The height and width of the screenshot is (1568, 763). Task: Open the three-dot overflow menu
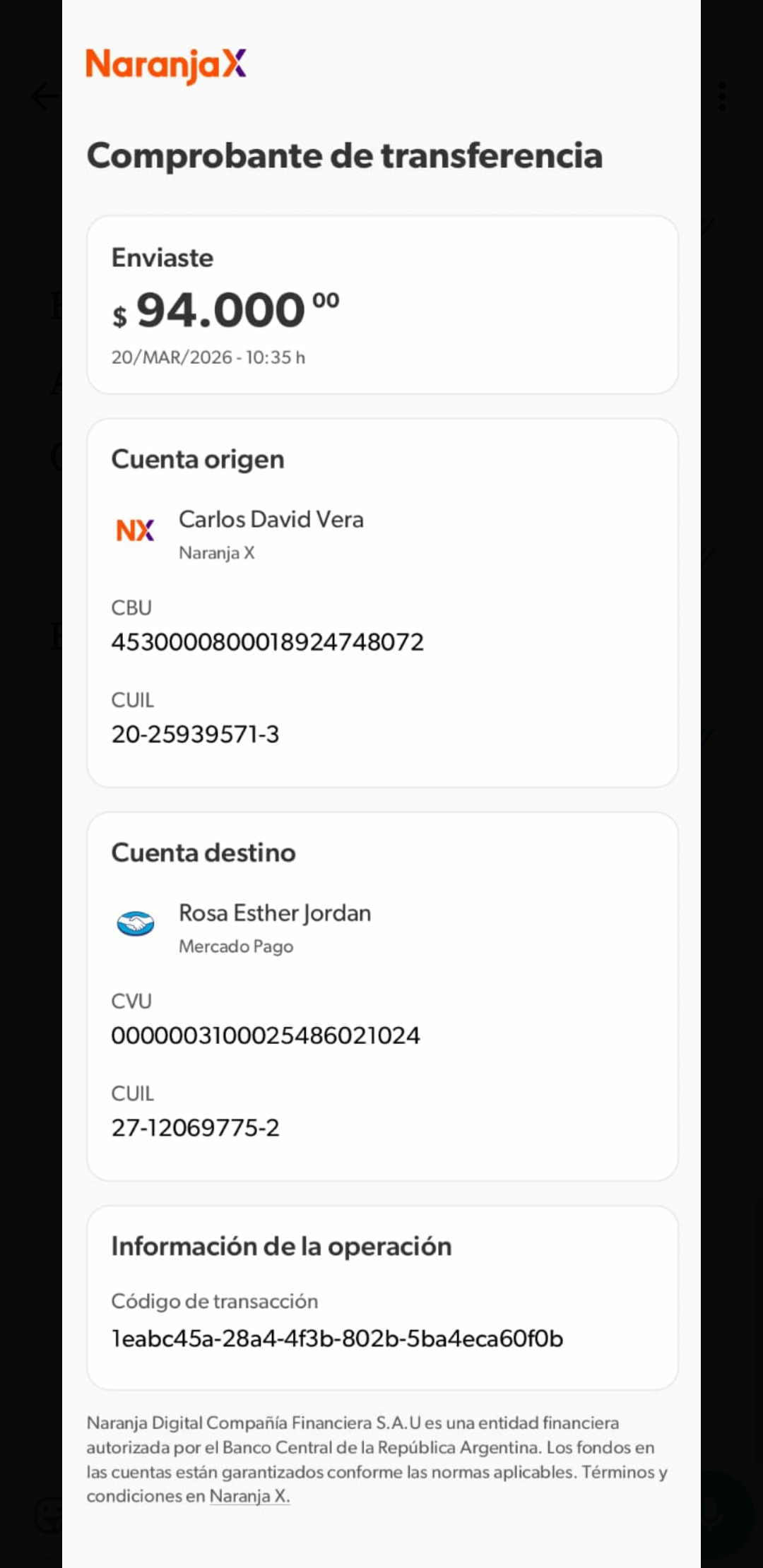(x=722, y=96)
